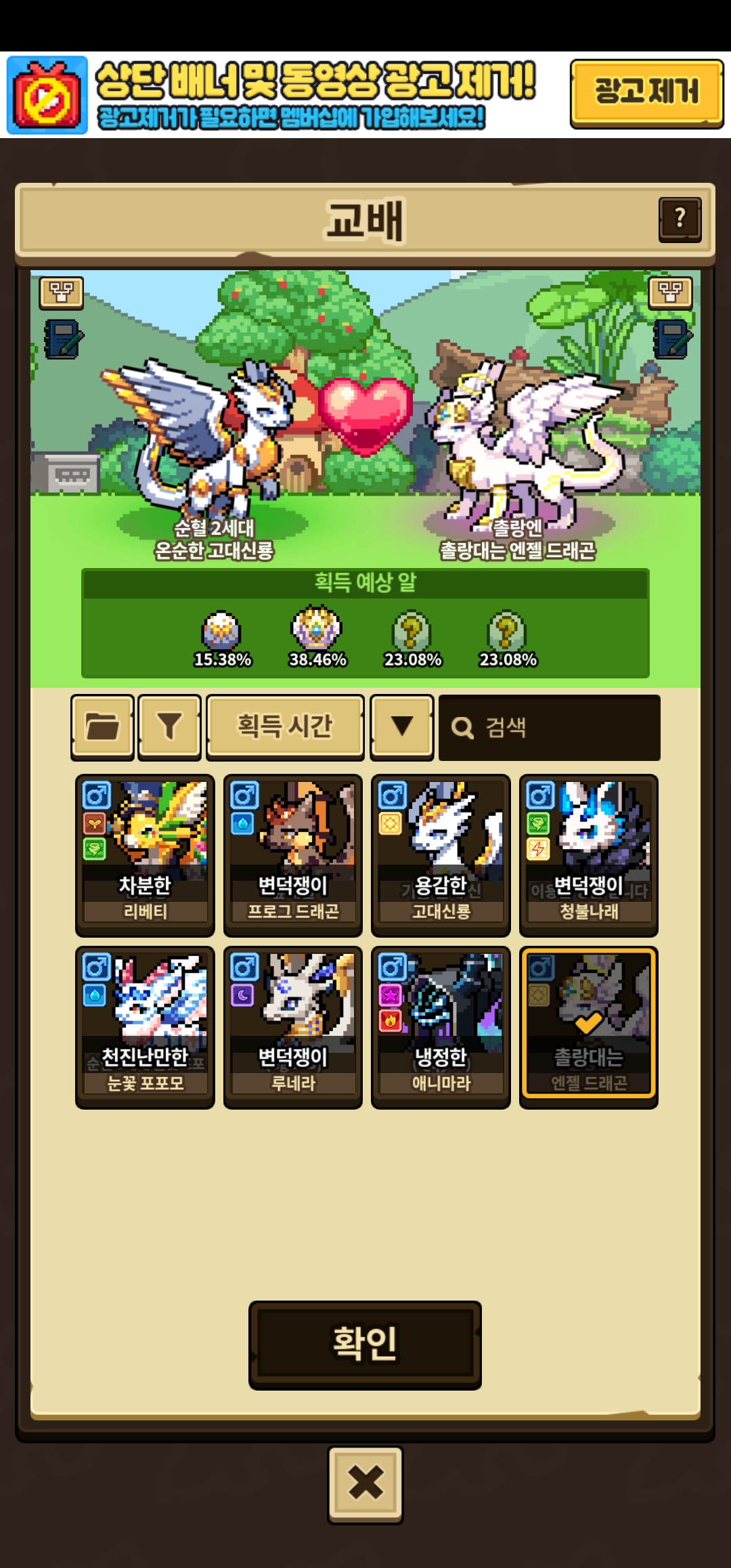
Task: Close the 교배 window with X
Action: tap(365, 1485)
